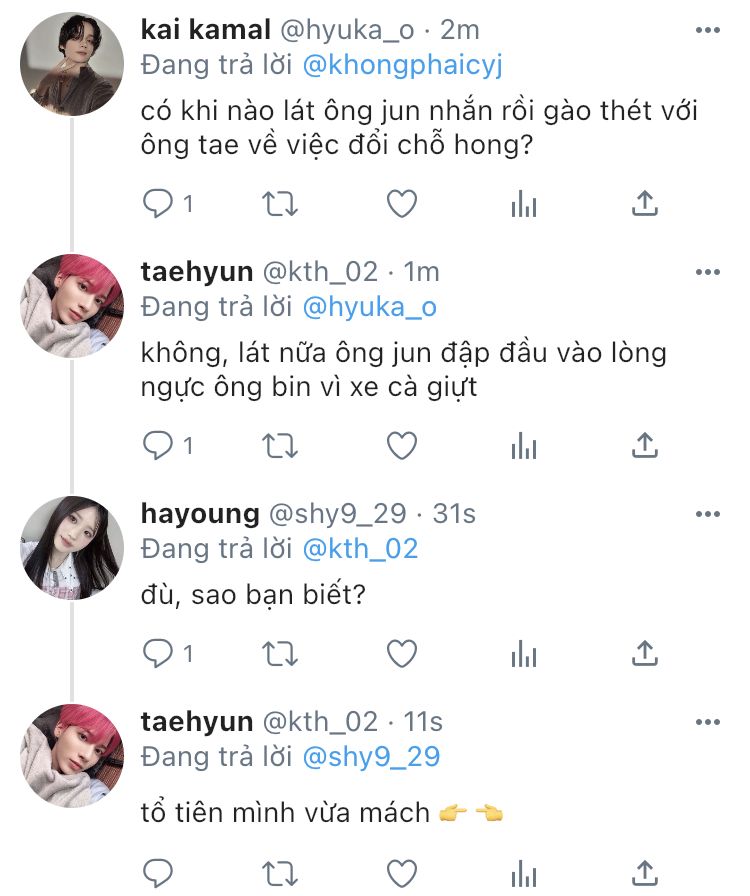This screenshot has width=750, height=896.
Task: Reply to hayoung's tweet
Action: pos(158,654)
